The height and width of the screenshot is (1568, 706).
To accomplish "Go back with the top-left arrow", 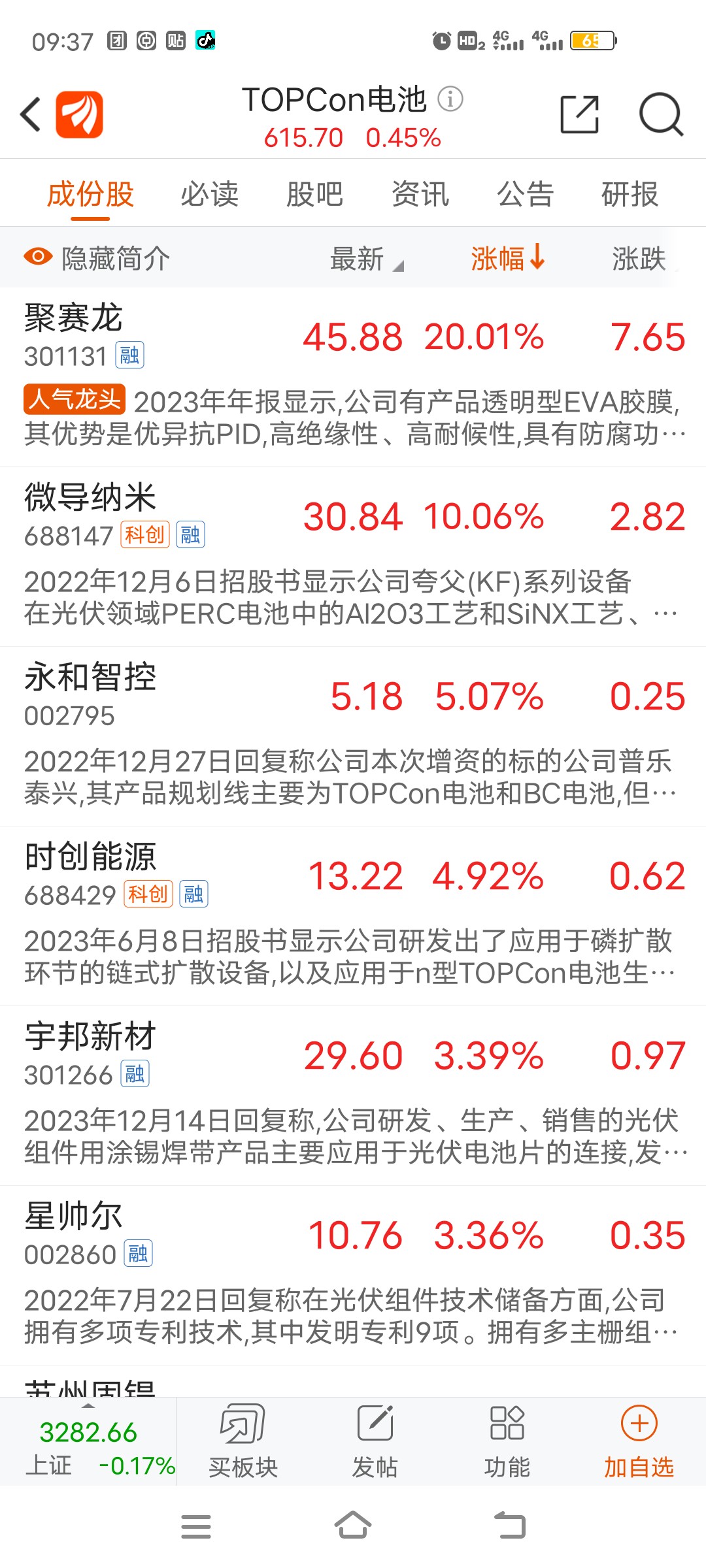I will pyautogui.click(x=31, y=114).
